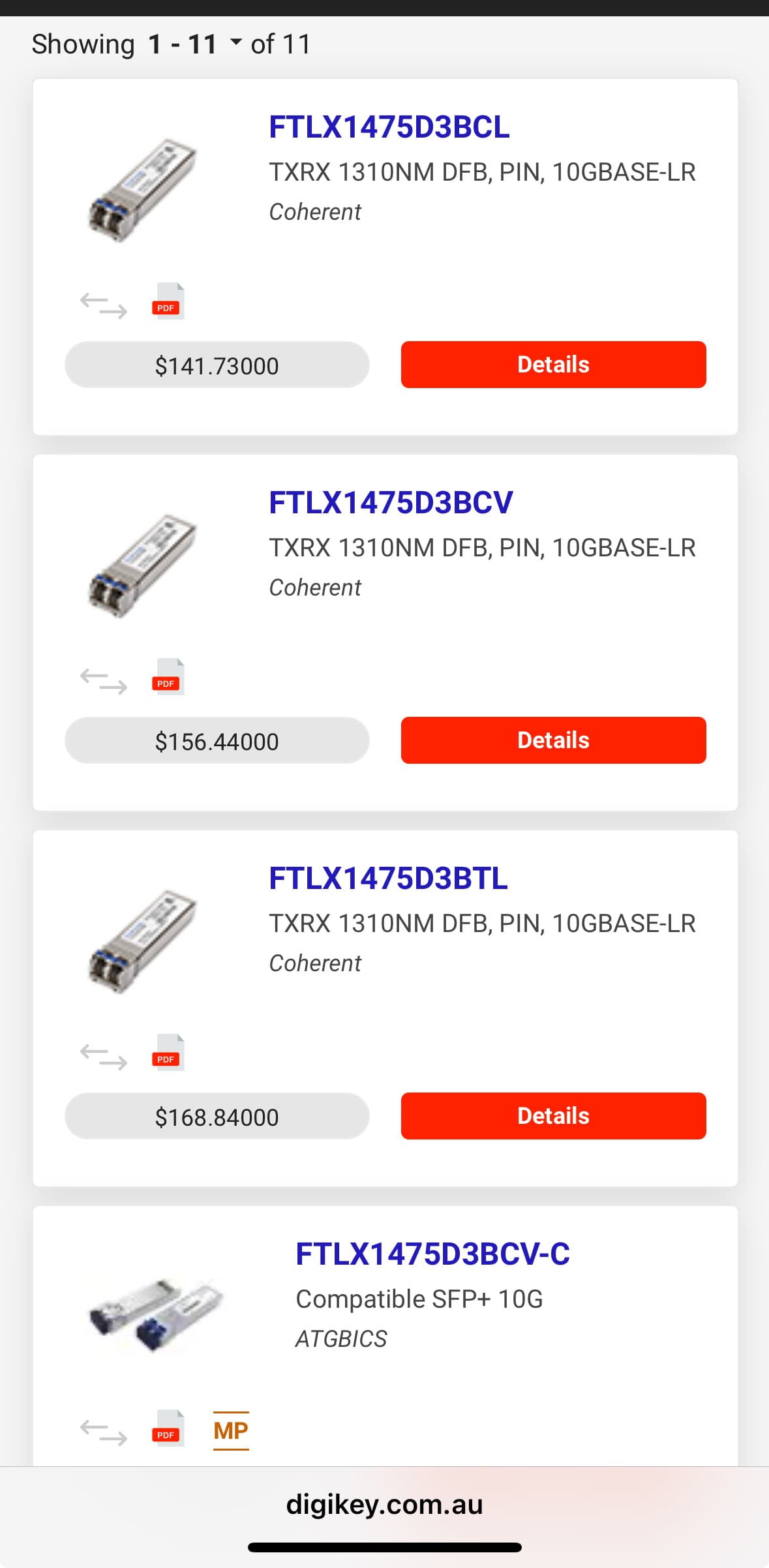Open the PDF datasheet for FTLX1475D3BCV-C
769x1568 pixels.
tap(168, 1428)
